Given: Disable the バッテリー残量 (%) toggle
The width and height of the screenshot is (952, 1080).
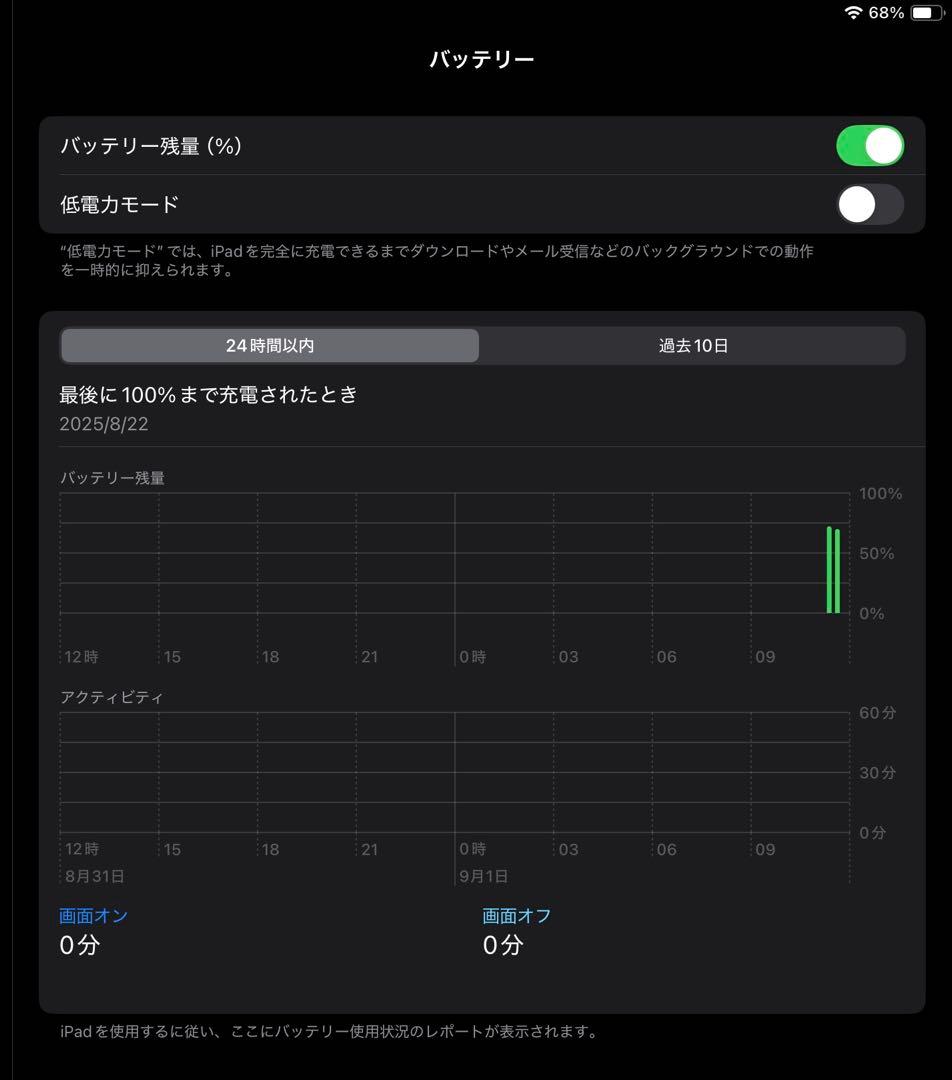Looking at the screenshot, I should pos(869,144).
